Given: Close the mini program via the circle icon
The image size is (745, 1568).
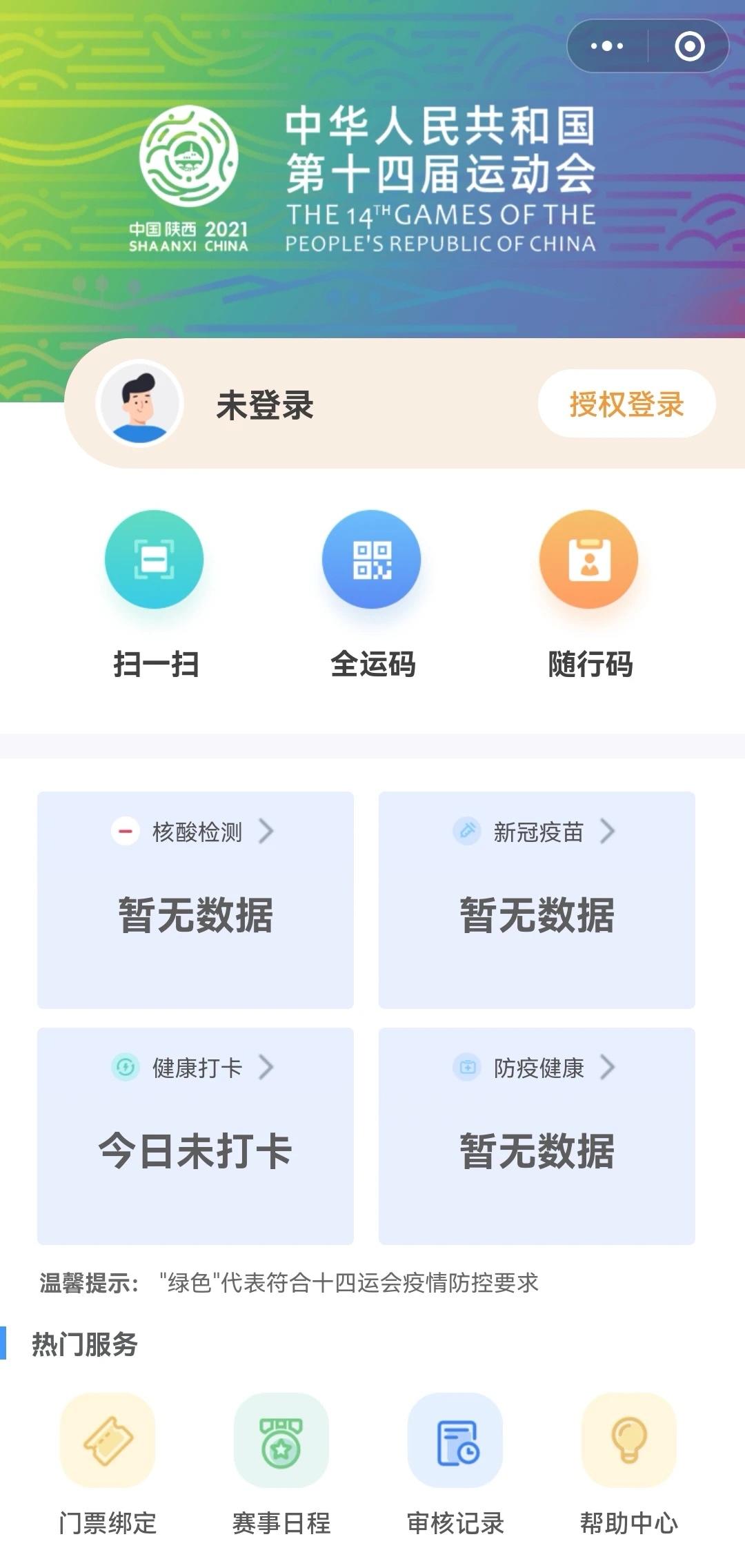Looking at the screenshot, I should coord(689,46).
